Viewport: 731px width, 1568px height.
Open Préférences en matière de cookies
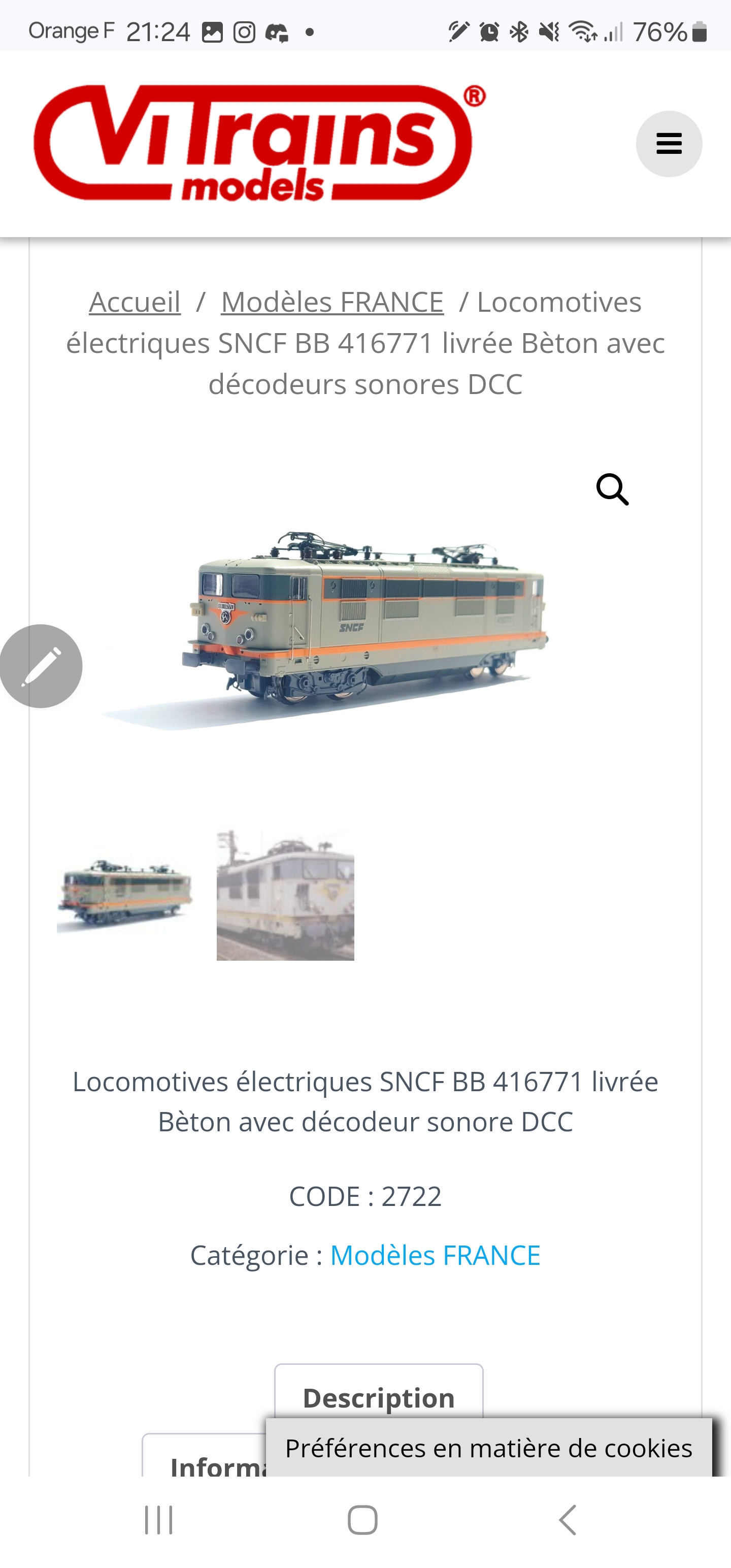[x=489, y=1448]
